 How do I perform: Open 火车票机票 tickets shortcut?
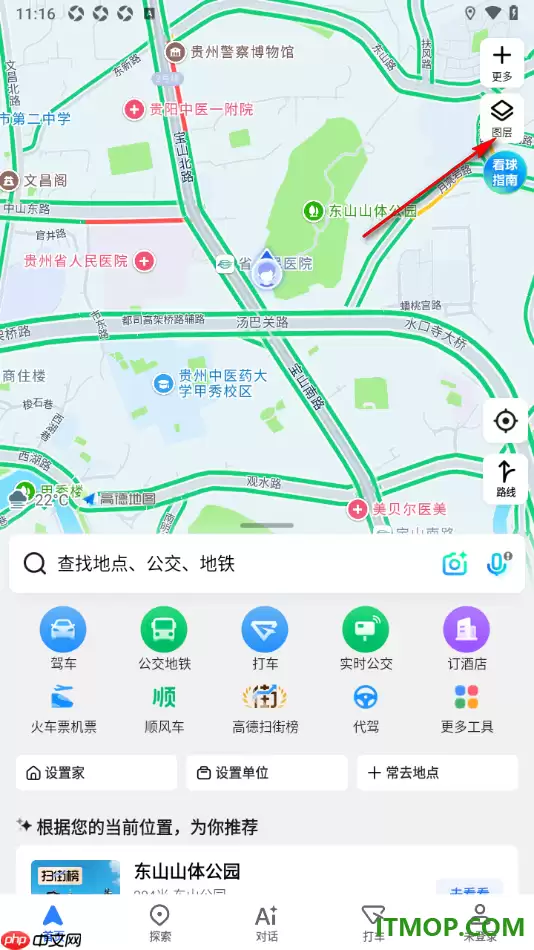click(63, 708)
